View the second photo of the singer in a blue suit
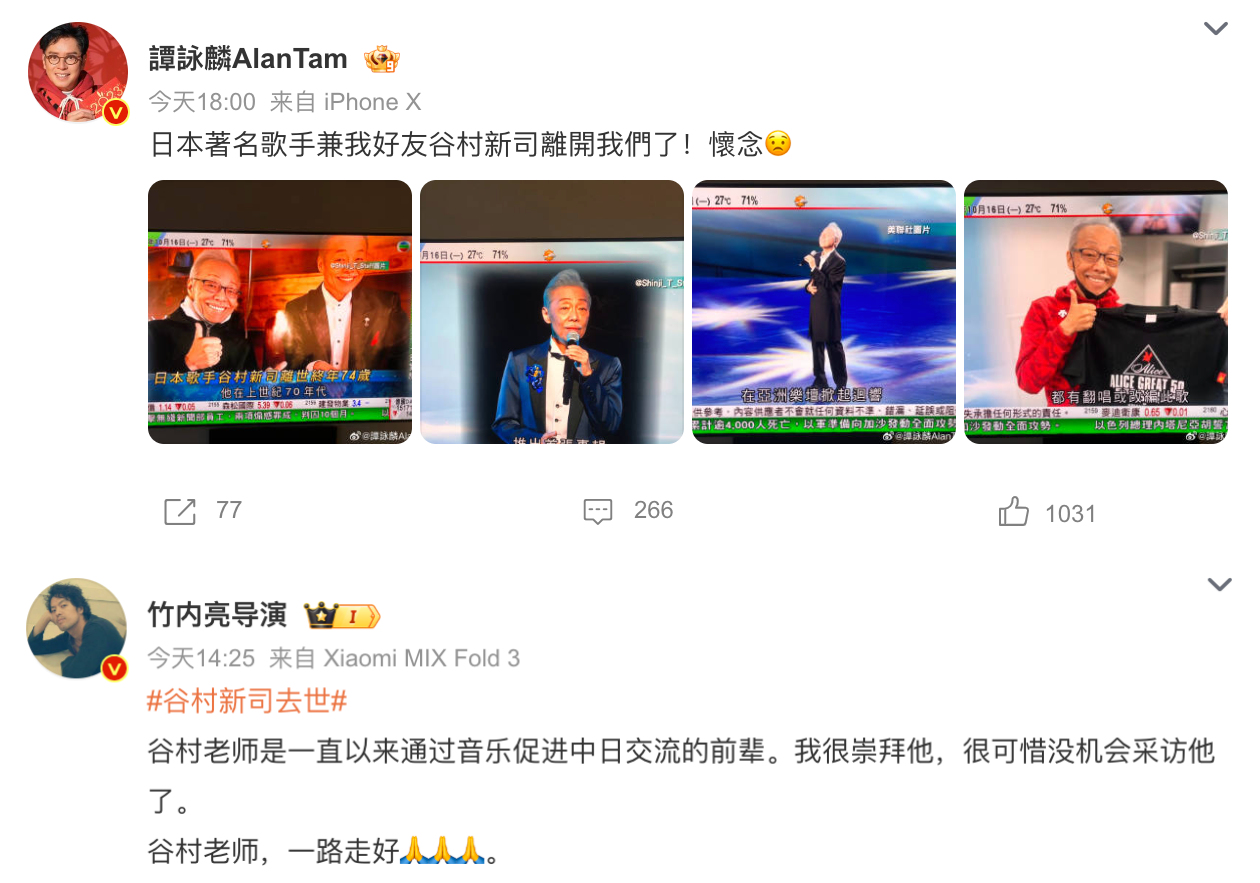 pyautogui.click(x=552, y=312)
